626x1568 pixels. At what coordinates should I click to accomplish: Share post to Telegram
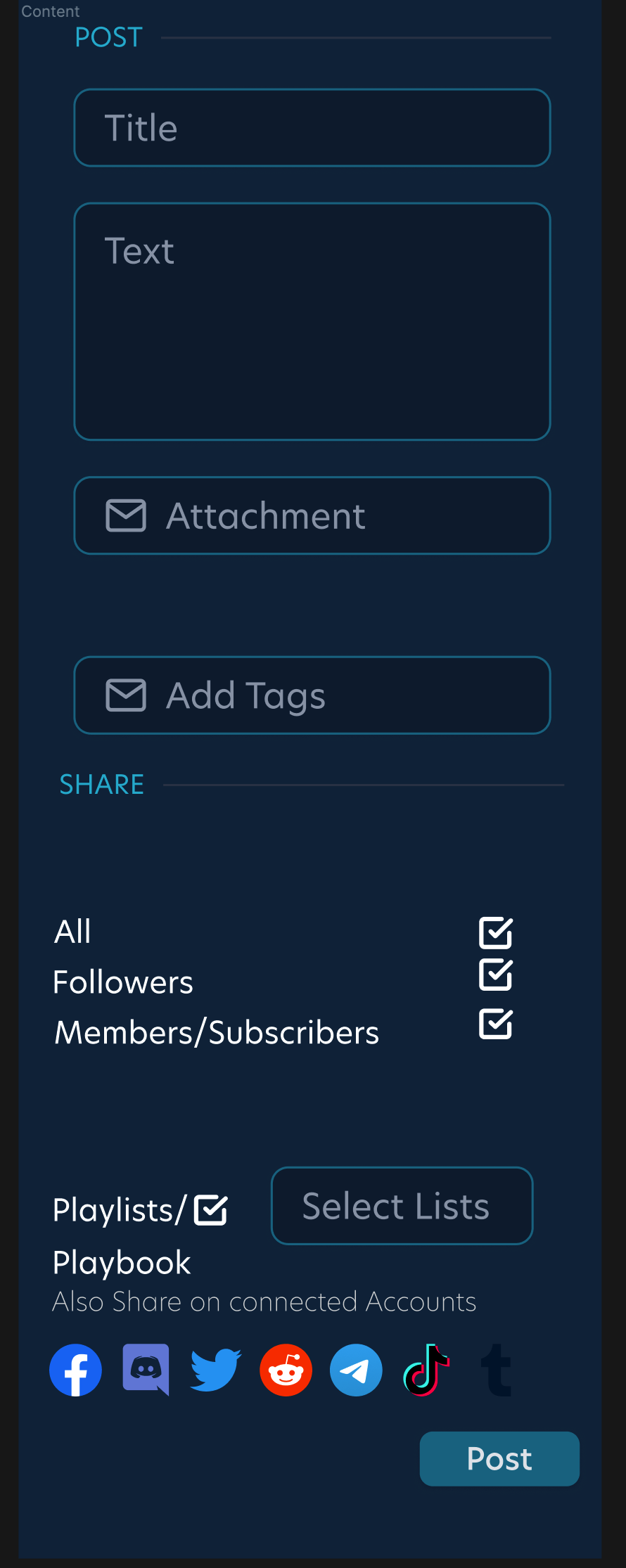(356, 1369)
